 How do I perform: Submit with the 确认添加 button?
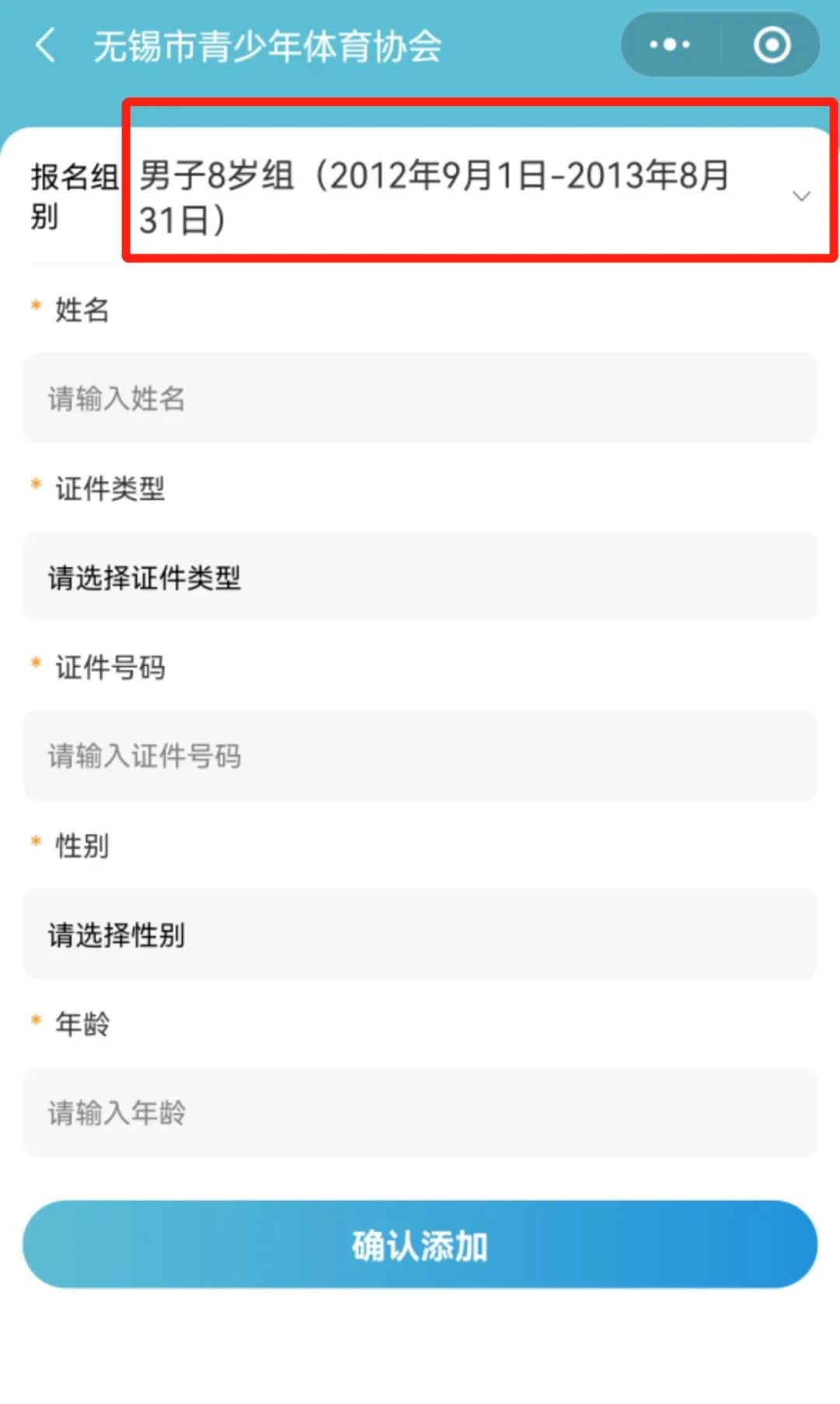420,1245
